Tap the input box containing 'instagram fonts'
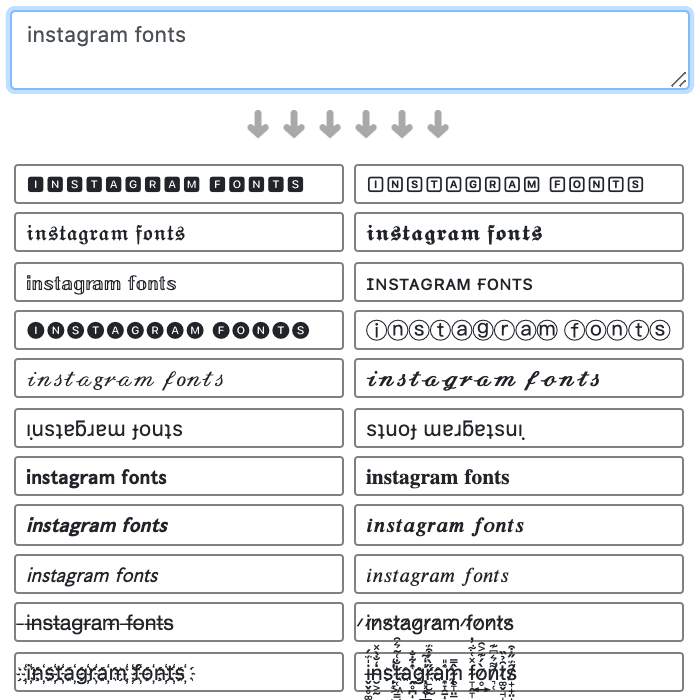 click(349, 50)
